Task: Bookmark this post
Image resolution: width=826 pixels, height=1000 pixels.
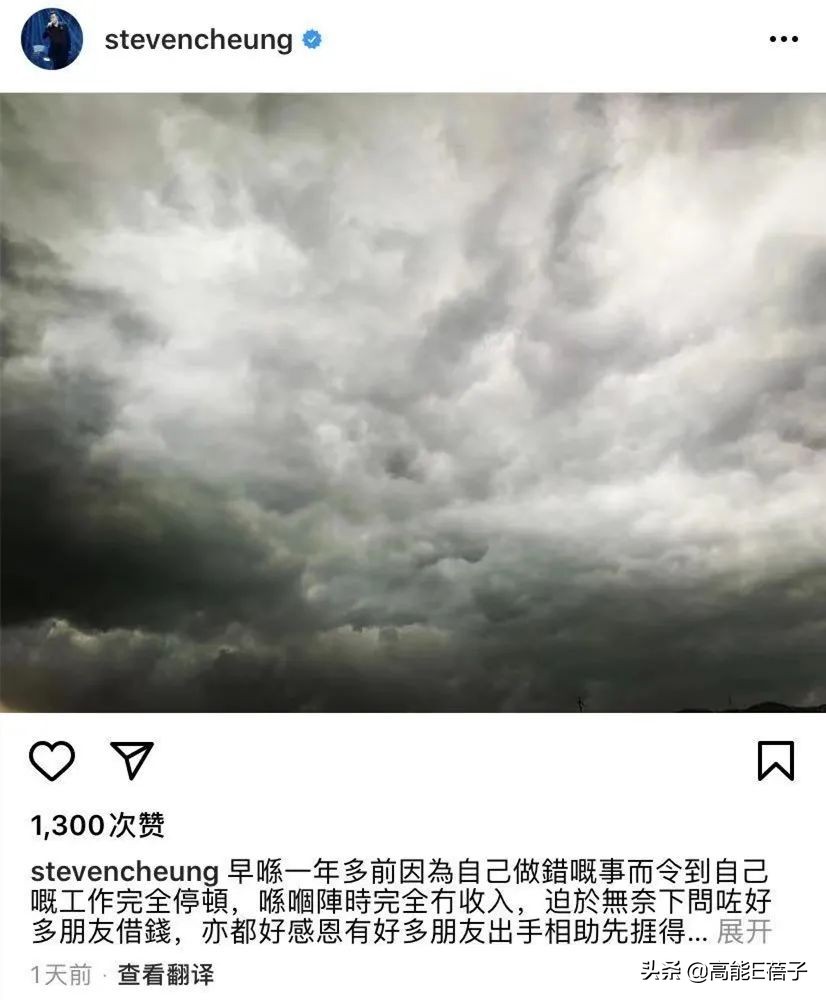Action: coord(775,761)
